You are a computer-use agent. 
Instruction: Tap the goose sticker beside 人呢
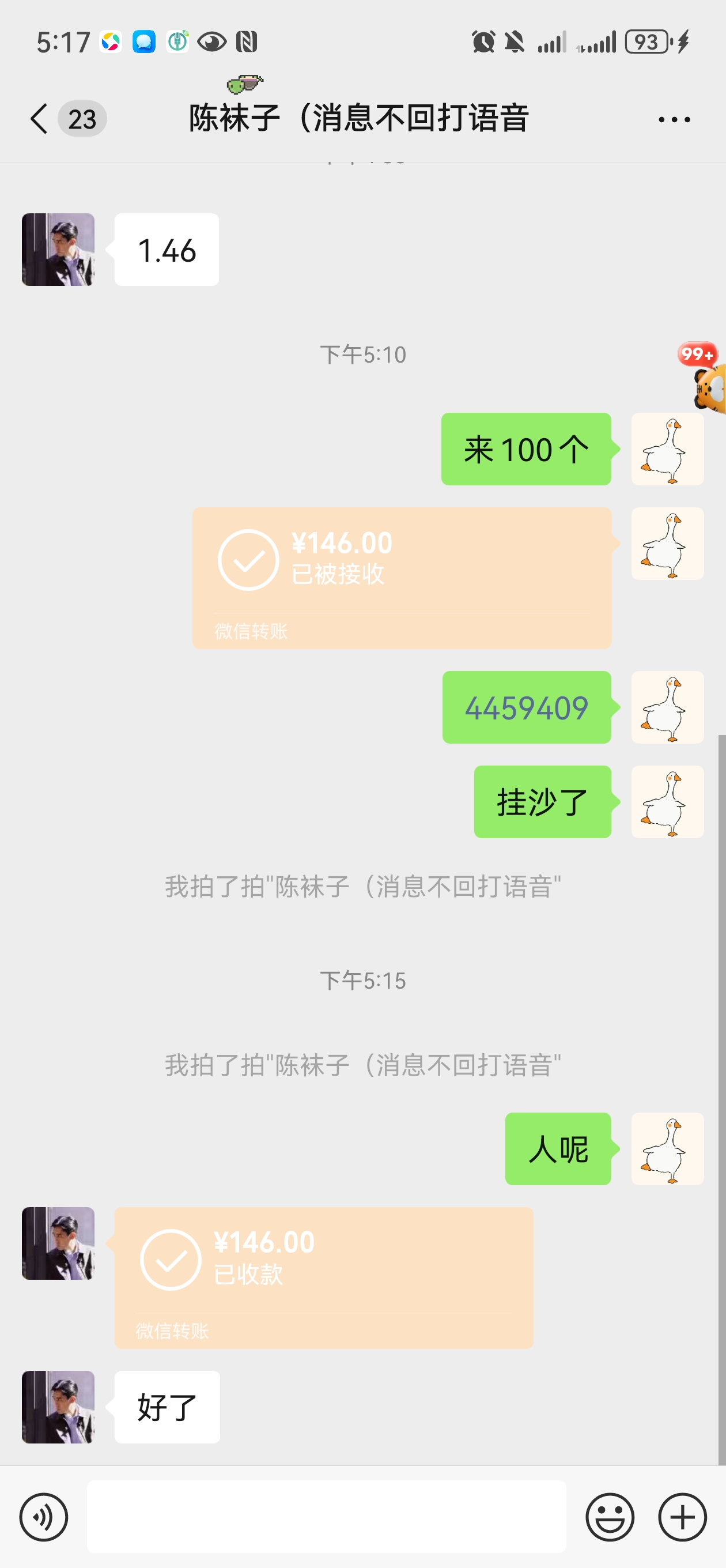(x=667, y=1149)
